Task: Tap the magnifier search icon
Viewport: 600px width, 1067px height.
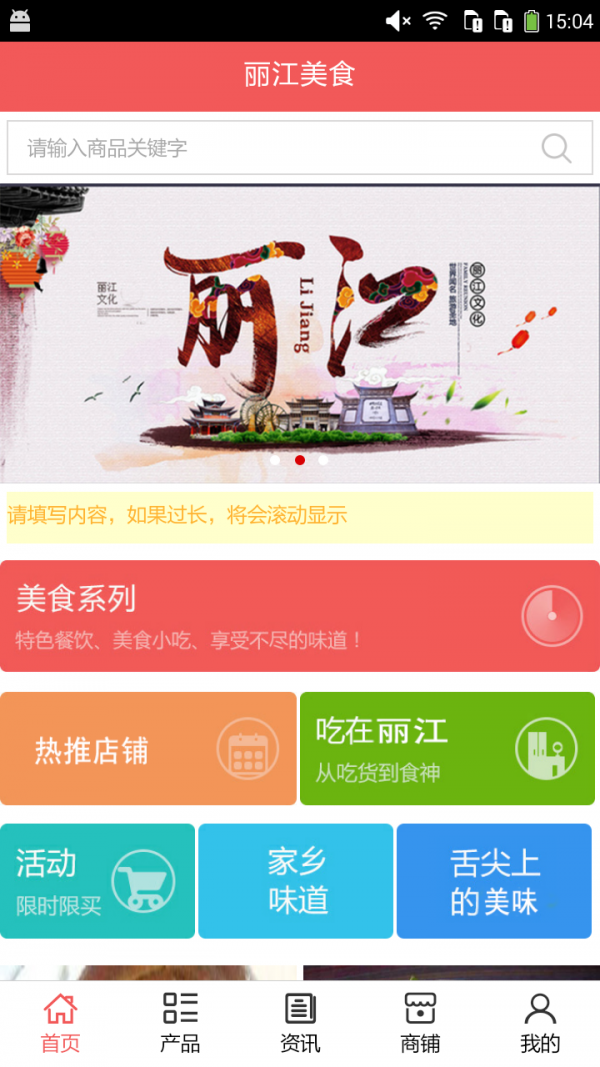Action: click(x=556, y=148)
